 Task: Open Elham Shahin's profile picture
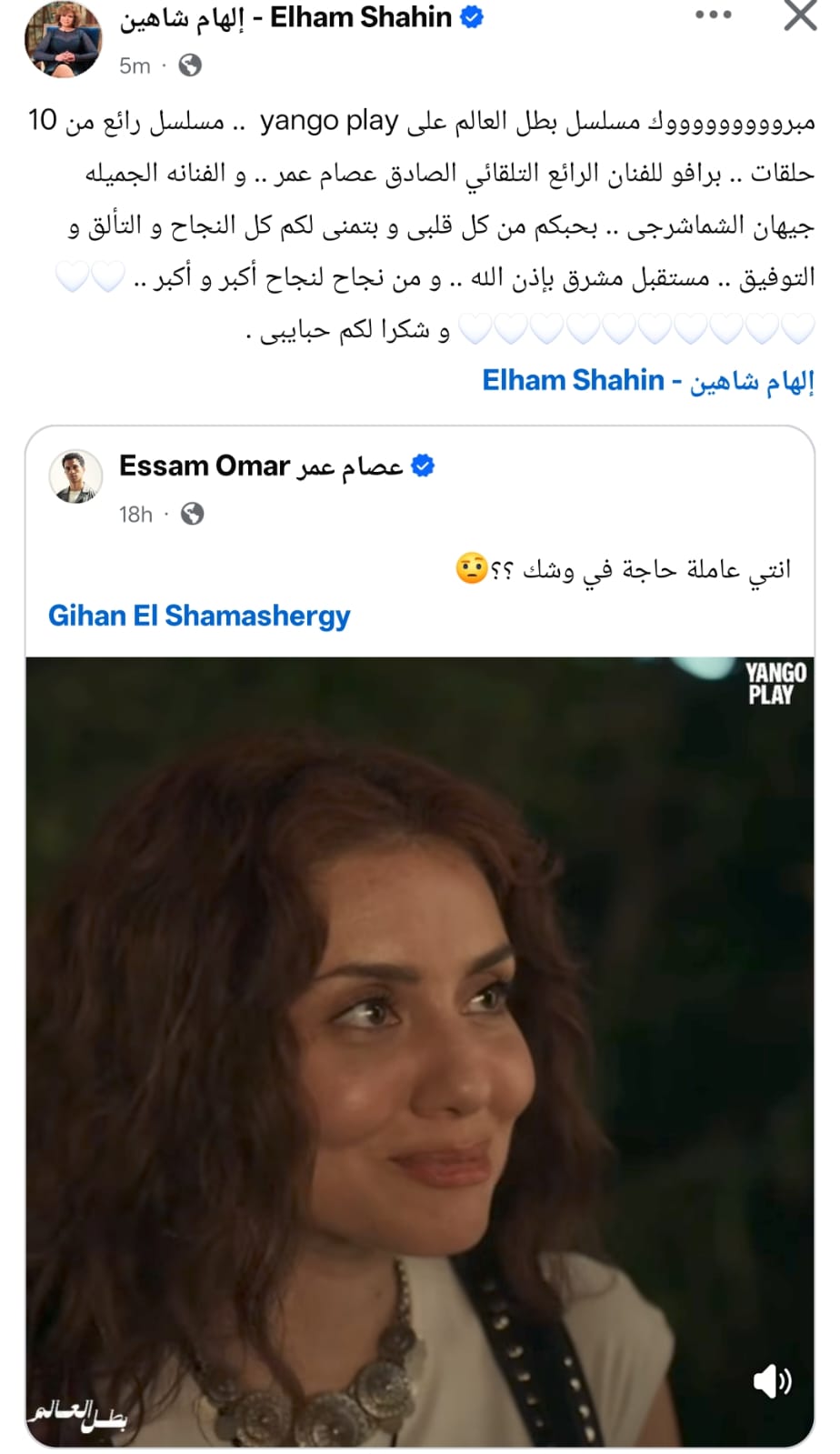pos(63,40)
